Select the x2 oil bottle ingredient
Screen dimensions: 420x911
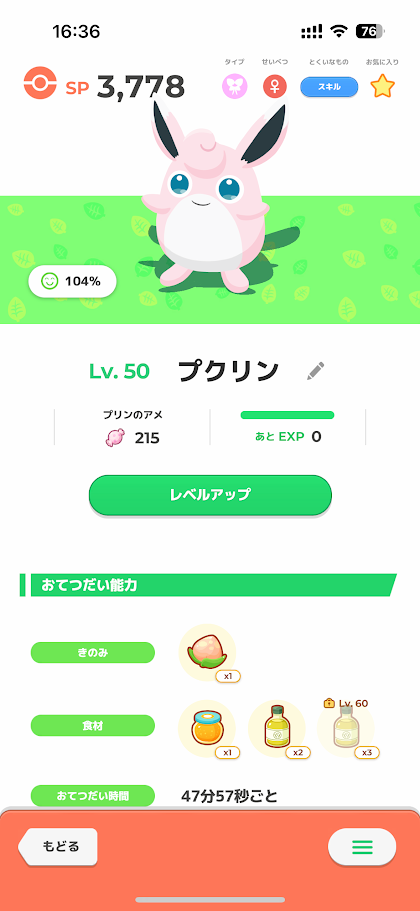click(277, 729)
